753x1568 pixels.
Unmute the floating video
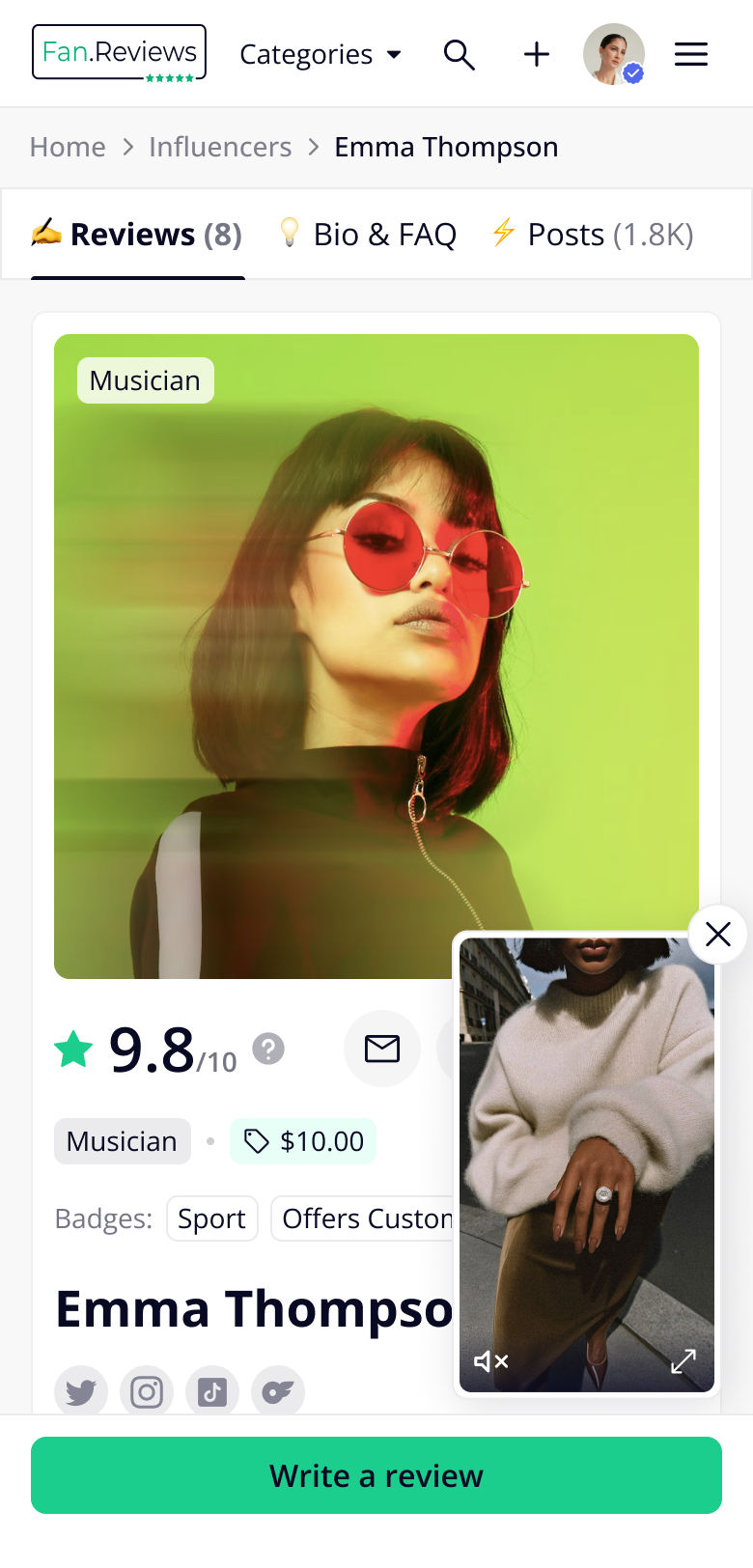490,1361
